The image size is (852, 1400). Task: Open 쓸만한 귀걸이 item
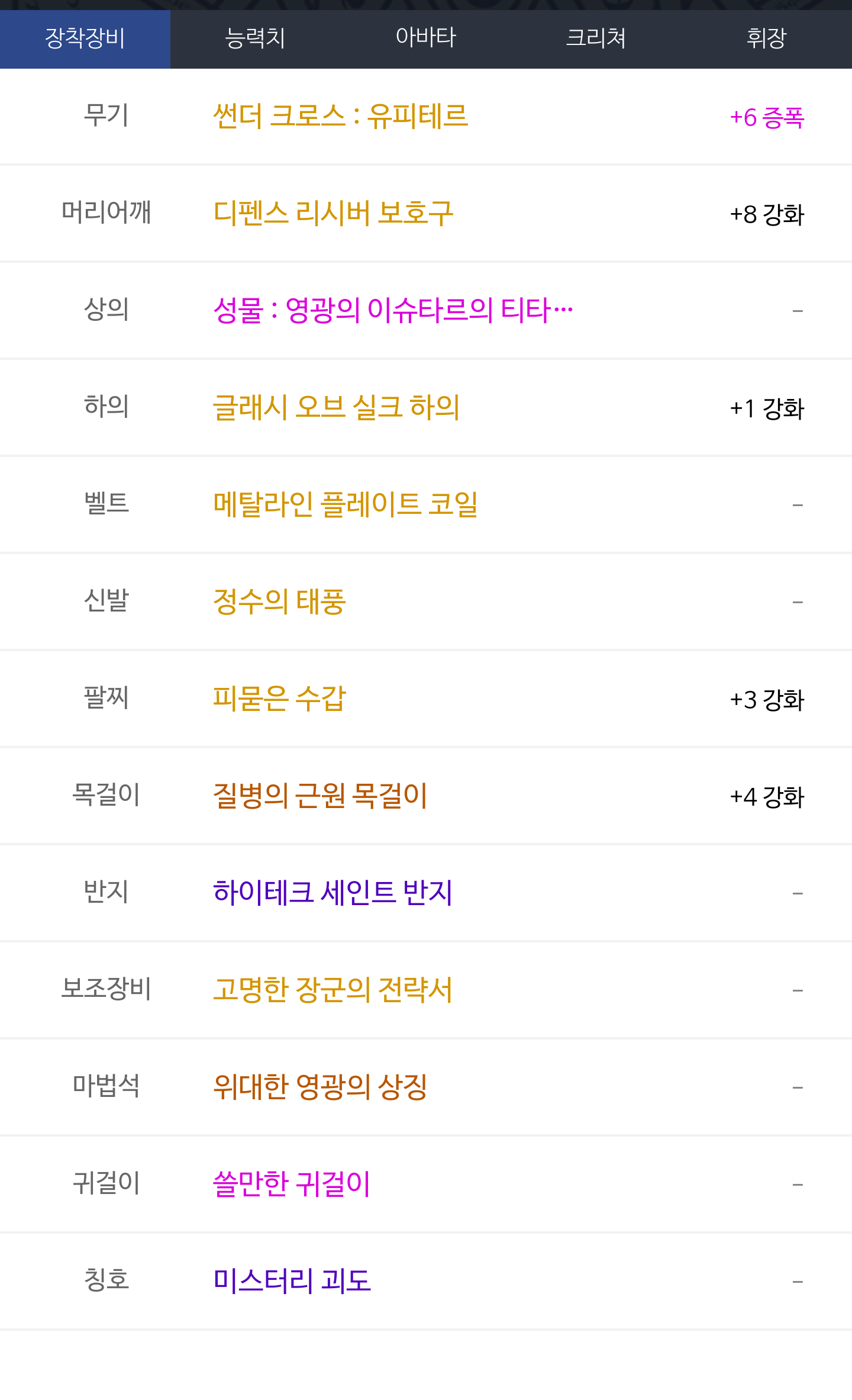click(x=291, y=1185)
